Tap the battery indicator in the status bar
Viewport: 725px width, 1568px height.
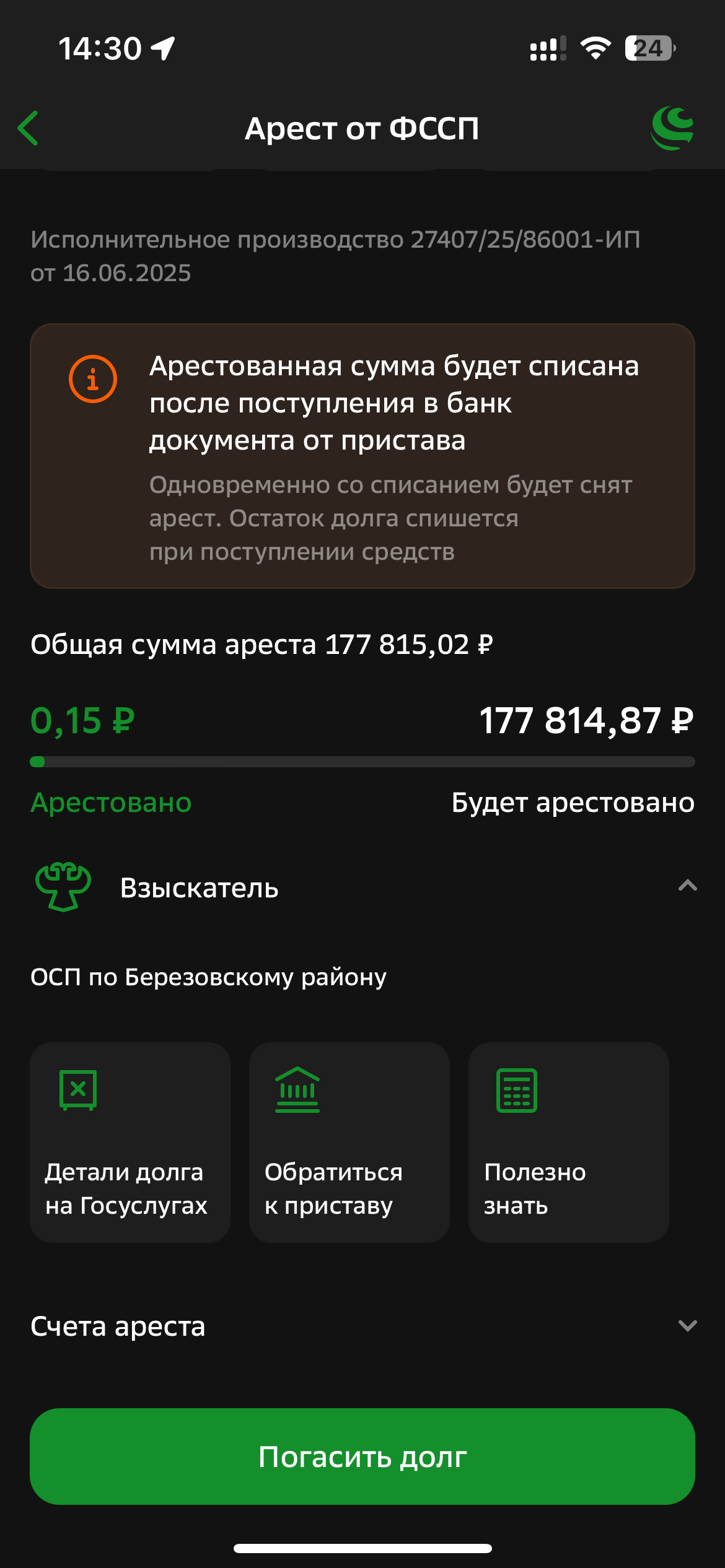(x=649, y=48)
